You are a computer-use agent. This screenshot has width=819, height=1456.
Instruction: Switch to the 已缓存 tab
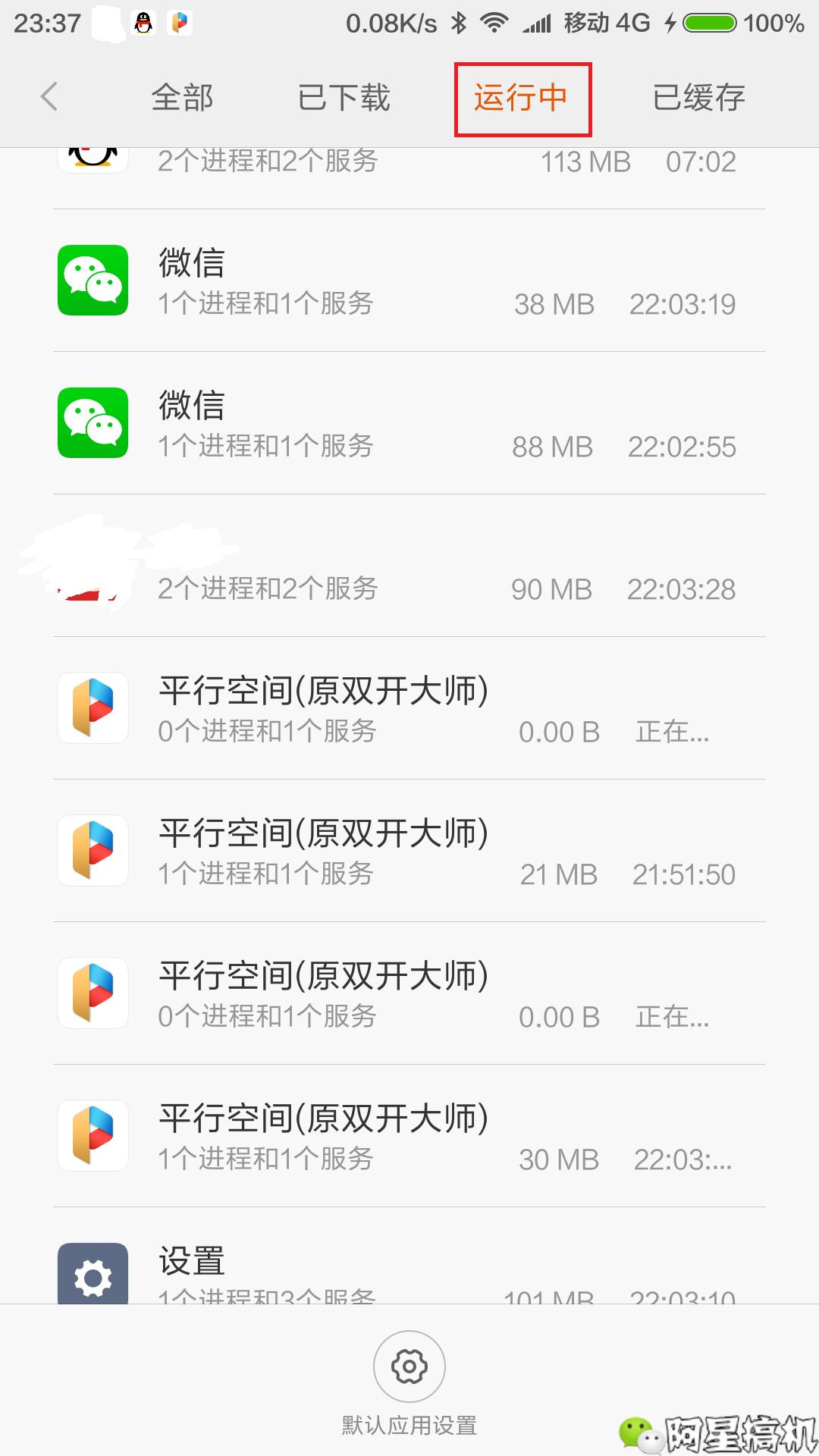click(698, 97)
